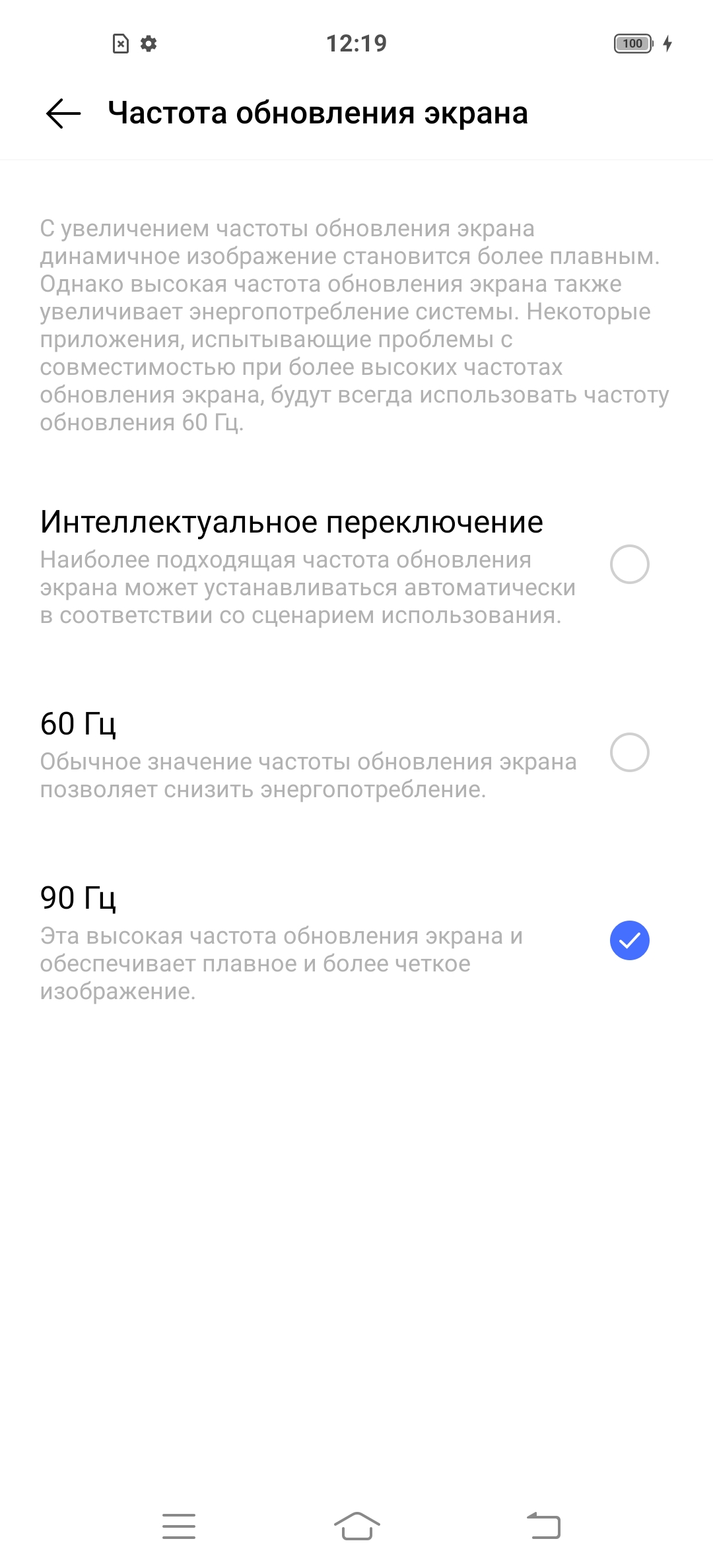
Task: Select the Интеллектуальное переключение option
Action: click(x=629, y=564)
